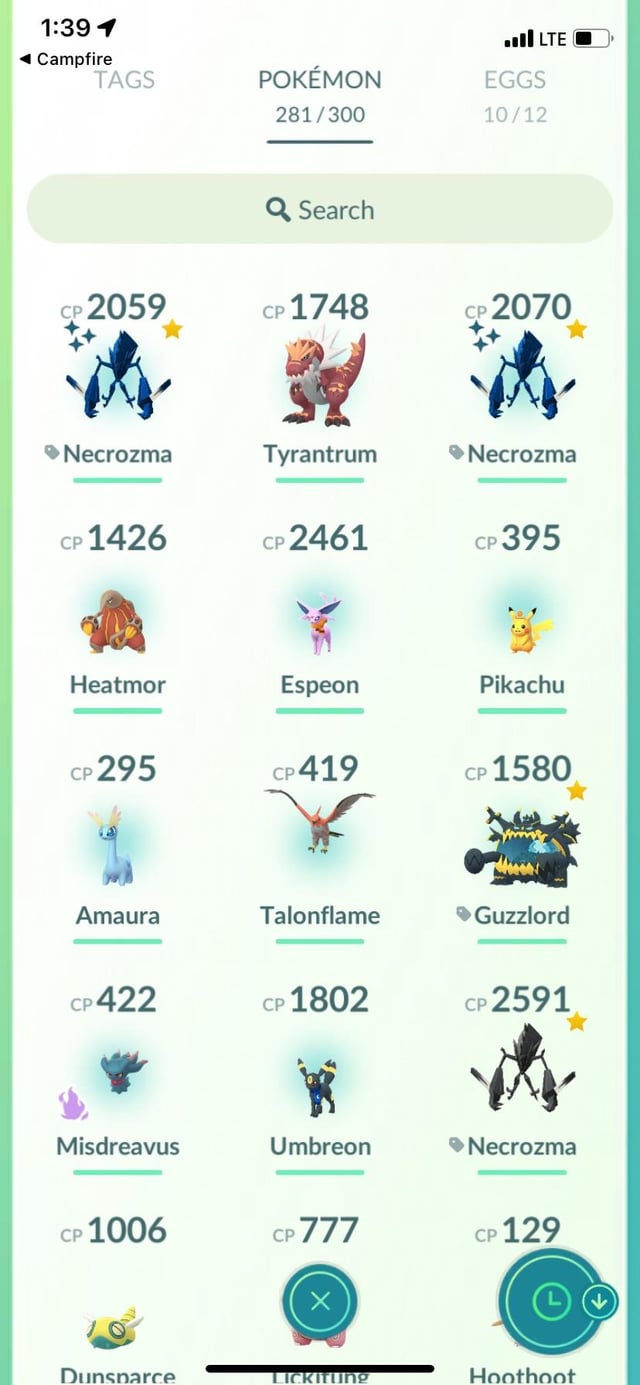View Amaura CP 295
This screenshot has width=640, height=1385.
[118, 850]
